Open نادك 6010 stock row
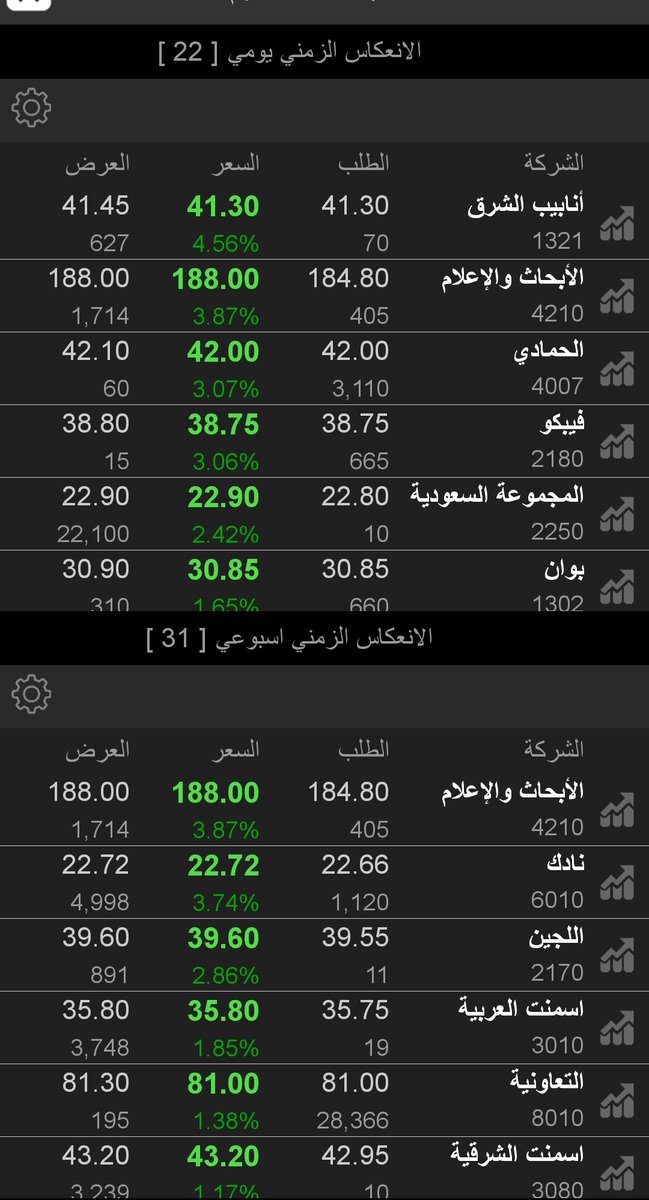649x1200 pixels. pyautogui.click(x=324, y=882)
